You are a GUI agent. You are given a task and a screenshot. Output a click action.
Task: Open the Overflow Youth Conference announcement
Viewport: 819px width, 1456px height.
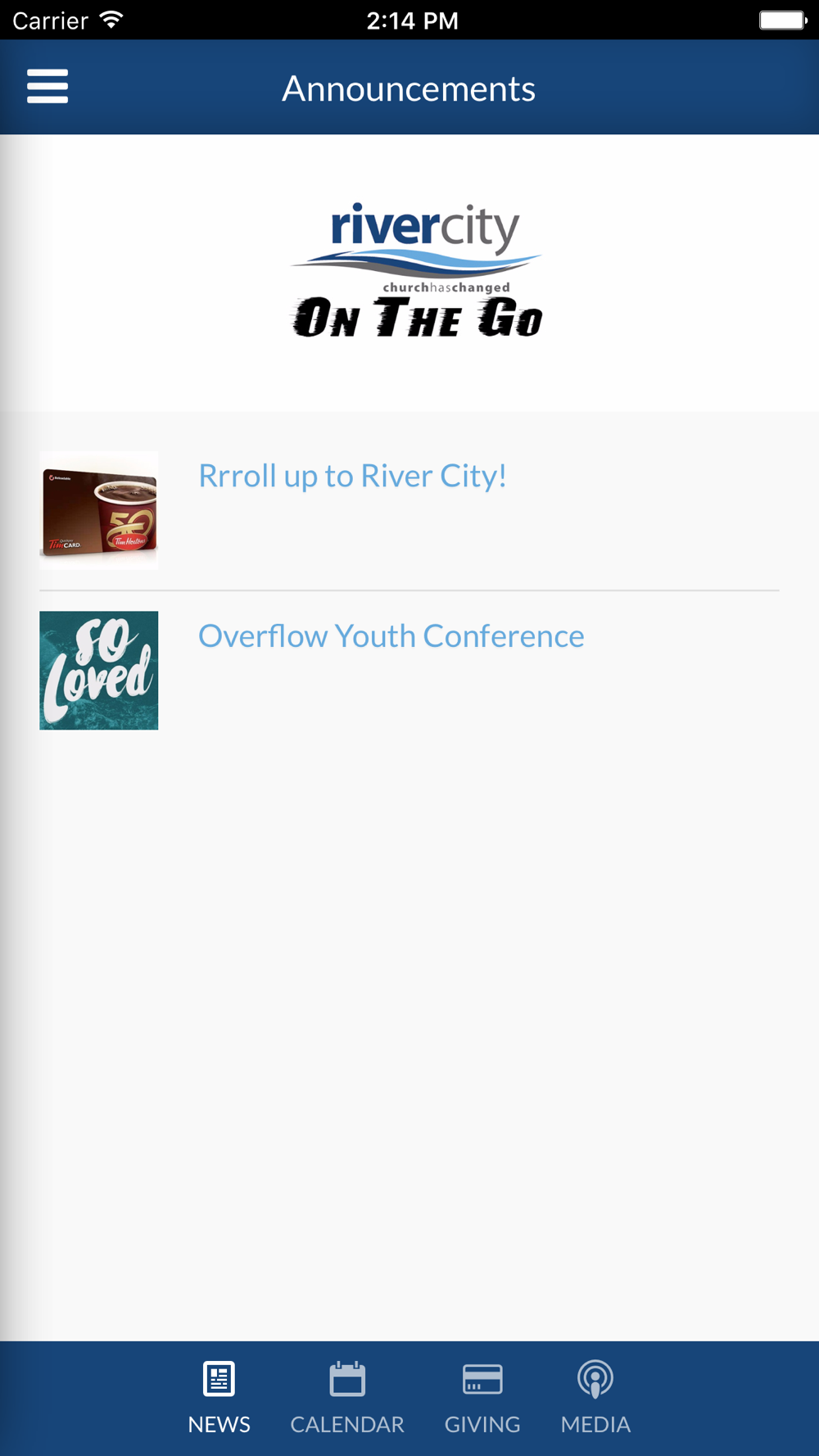[x=409, y=670]
